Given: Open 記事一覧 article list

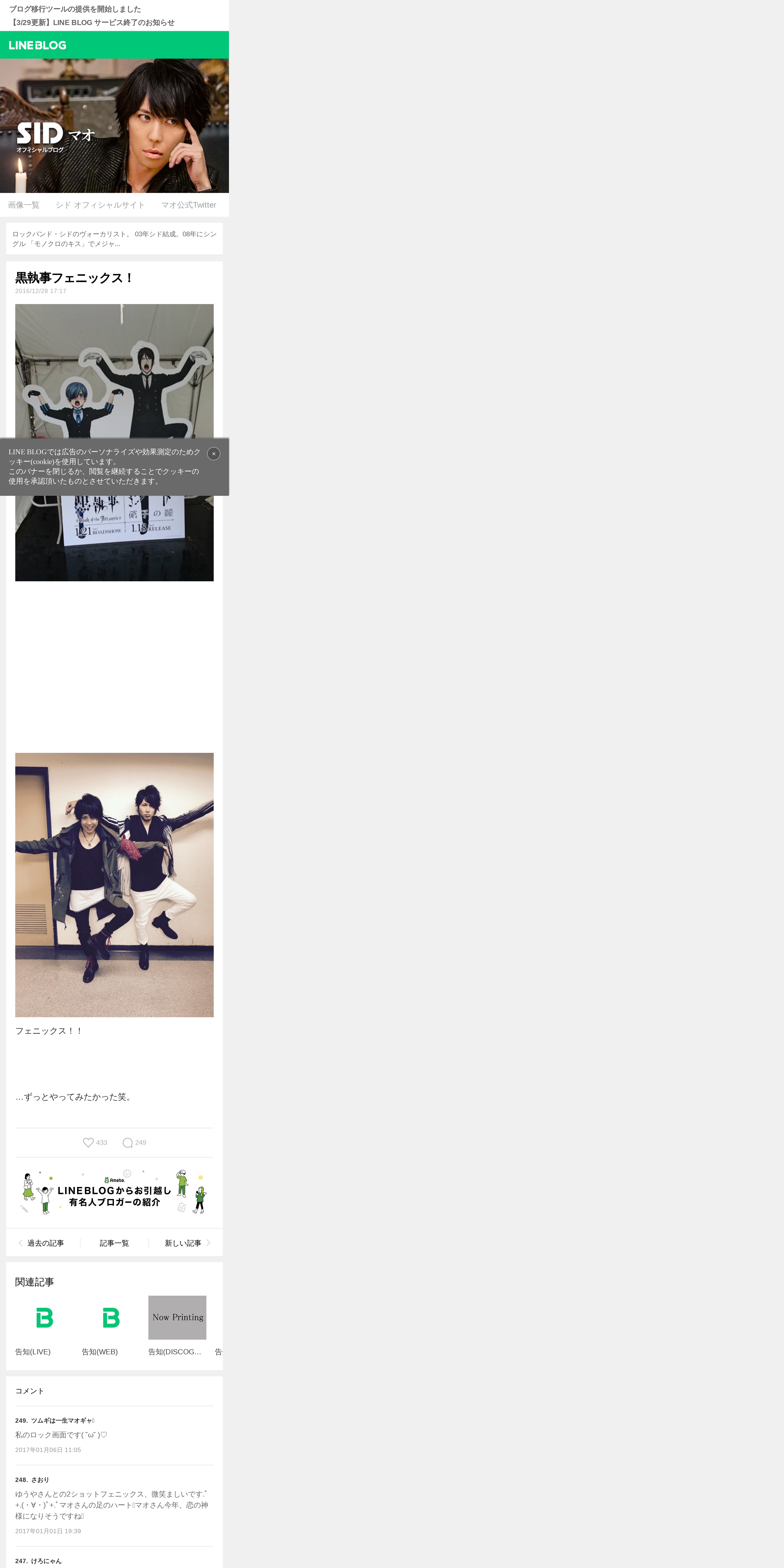Looking at the screenshot, I should (x=114, y=1243).
